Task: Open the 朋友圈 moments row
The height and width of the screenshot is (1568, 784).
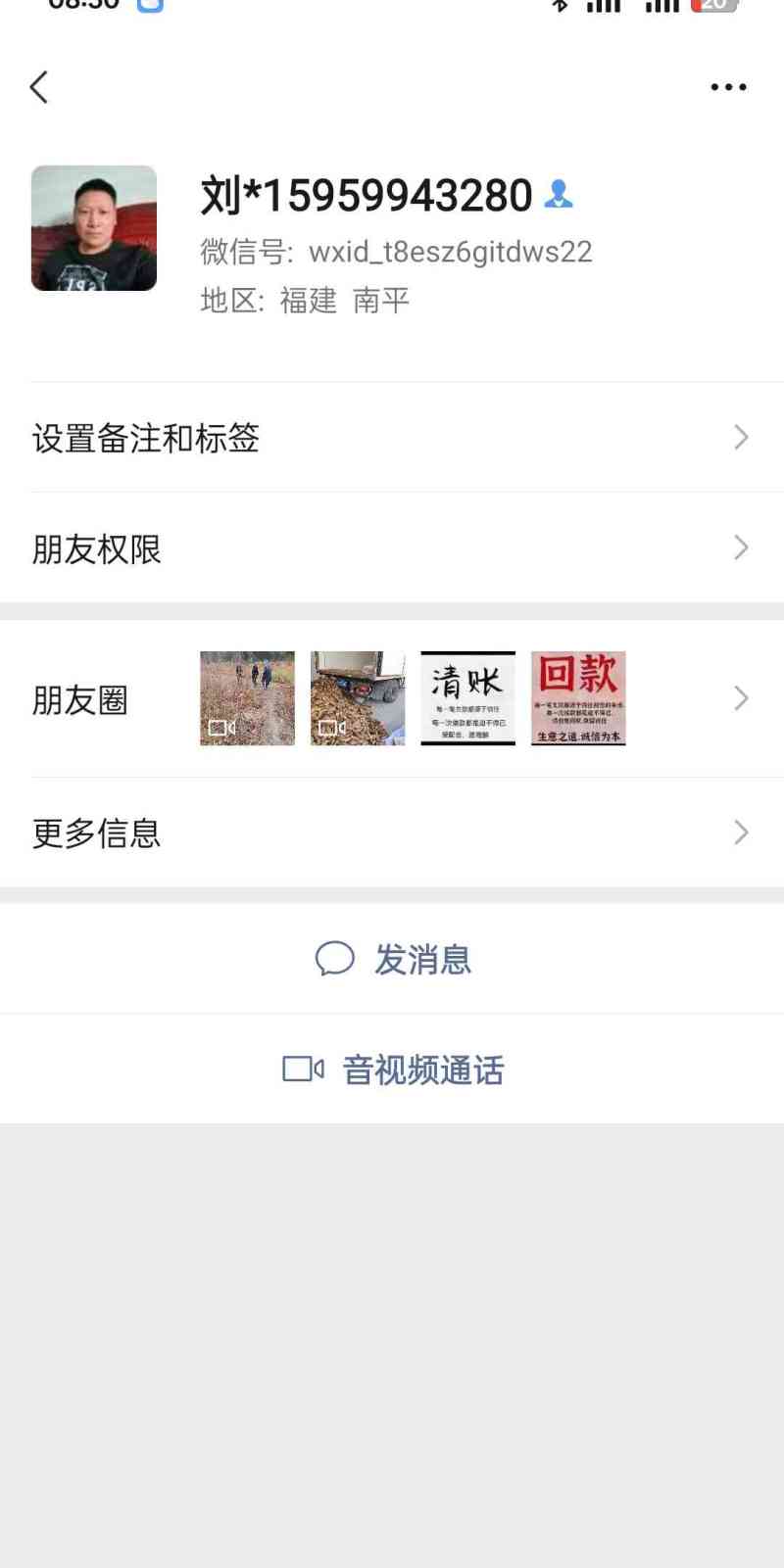Action: [392, 699]
